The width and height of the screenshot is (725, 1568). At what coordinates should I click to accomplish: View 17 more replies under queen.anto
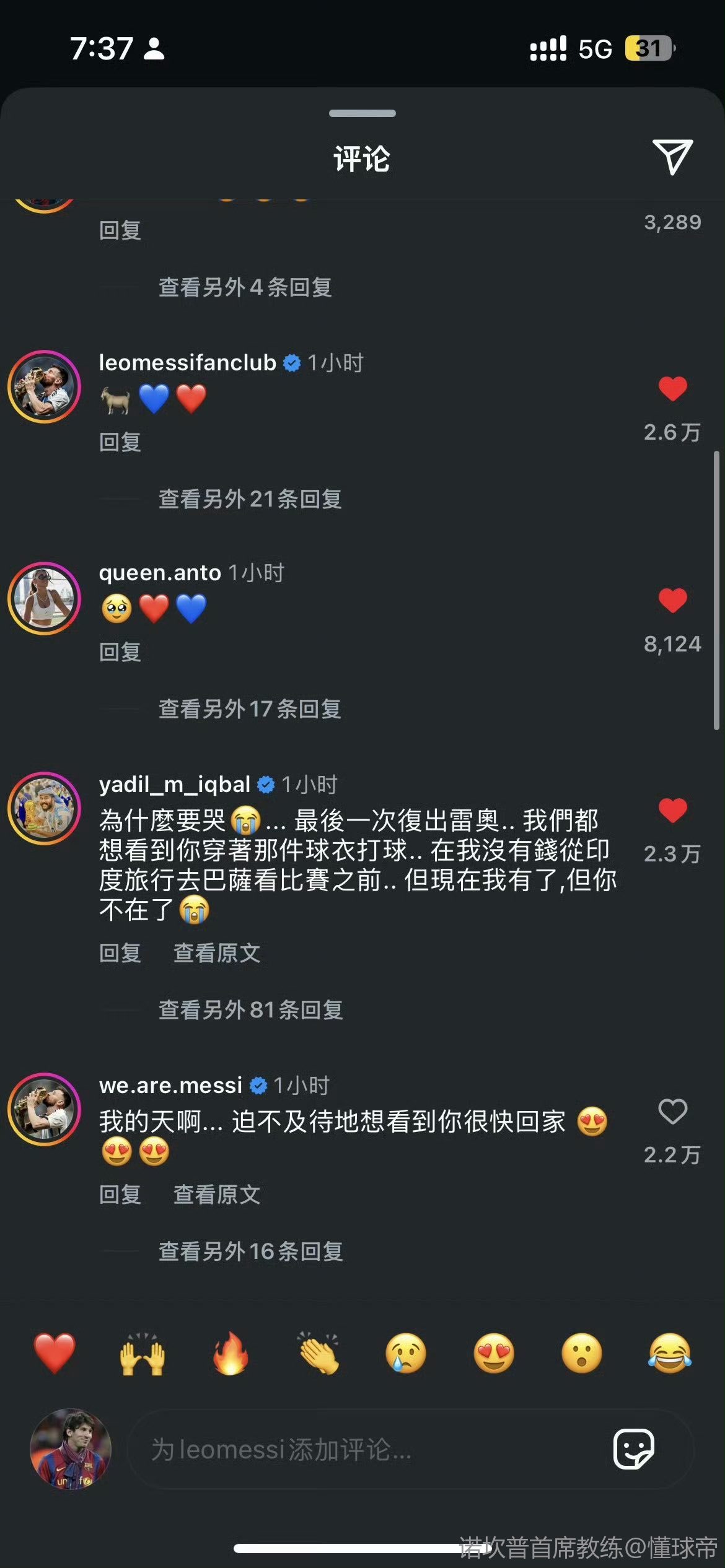click(x=250, y=709)
